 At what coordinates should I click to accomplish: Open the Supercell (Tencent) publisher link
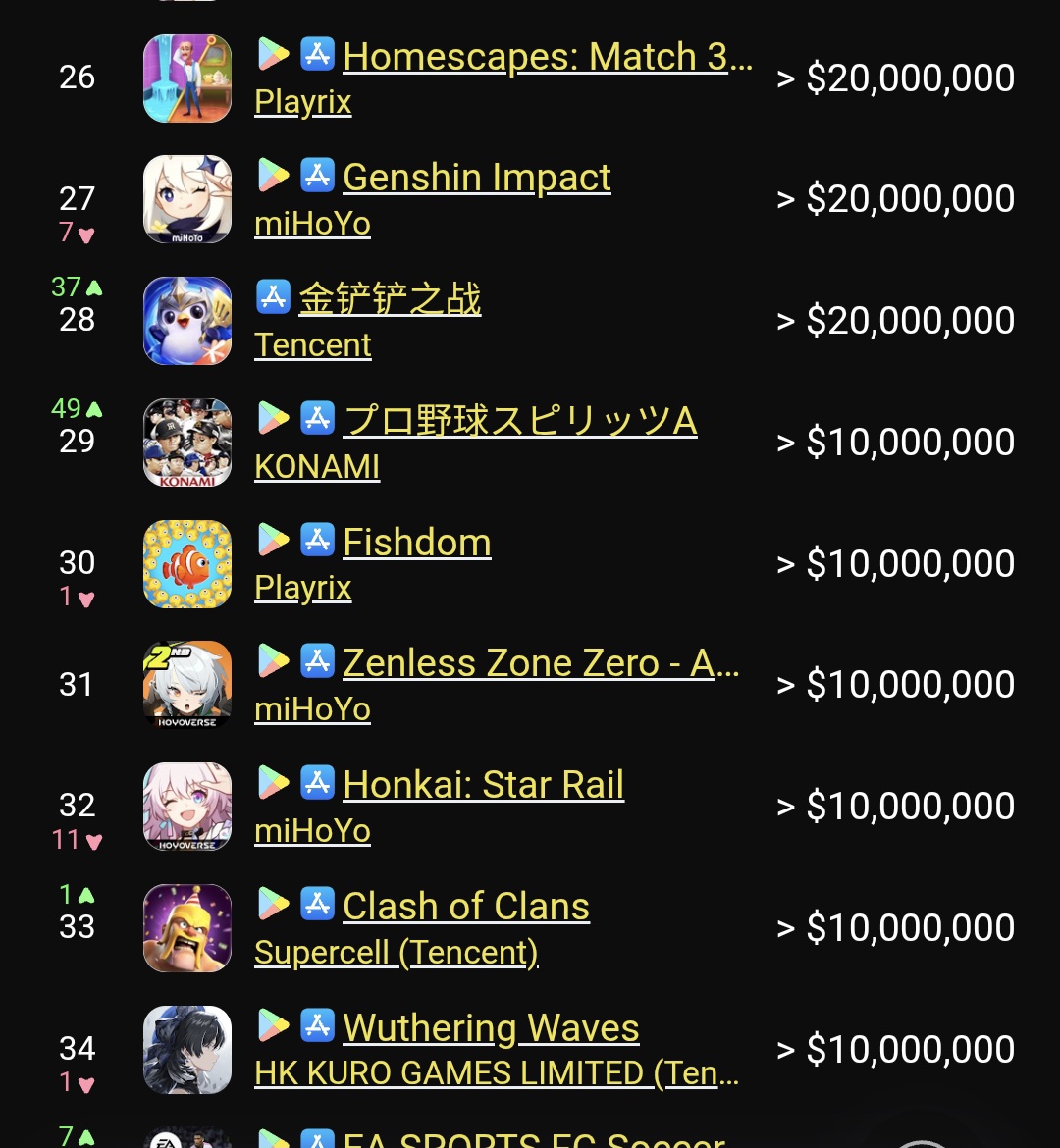click(x=397, y=953)
